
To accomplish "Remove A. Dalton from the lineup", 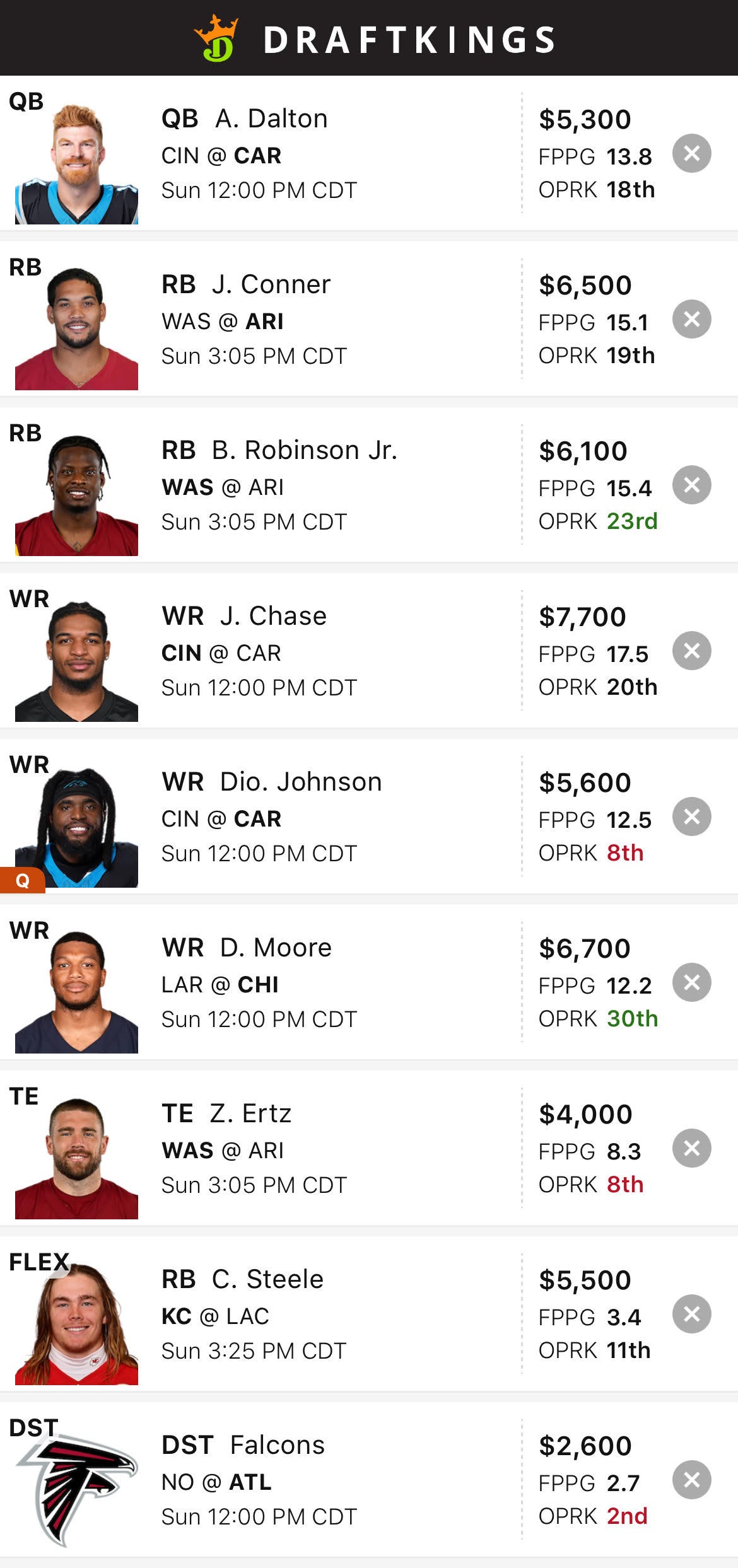I will coord(691,153).
